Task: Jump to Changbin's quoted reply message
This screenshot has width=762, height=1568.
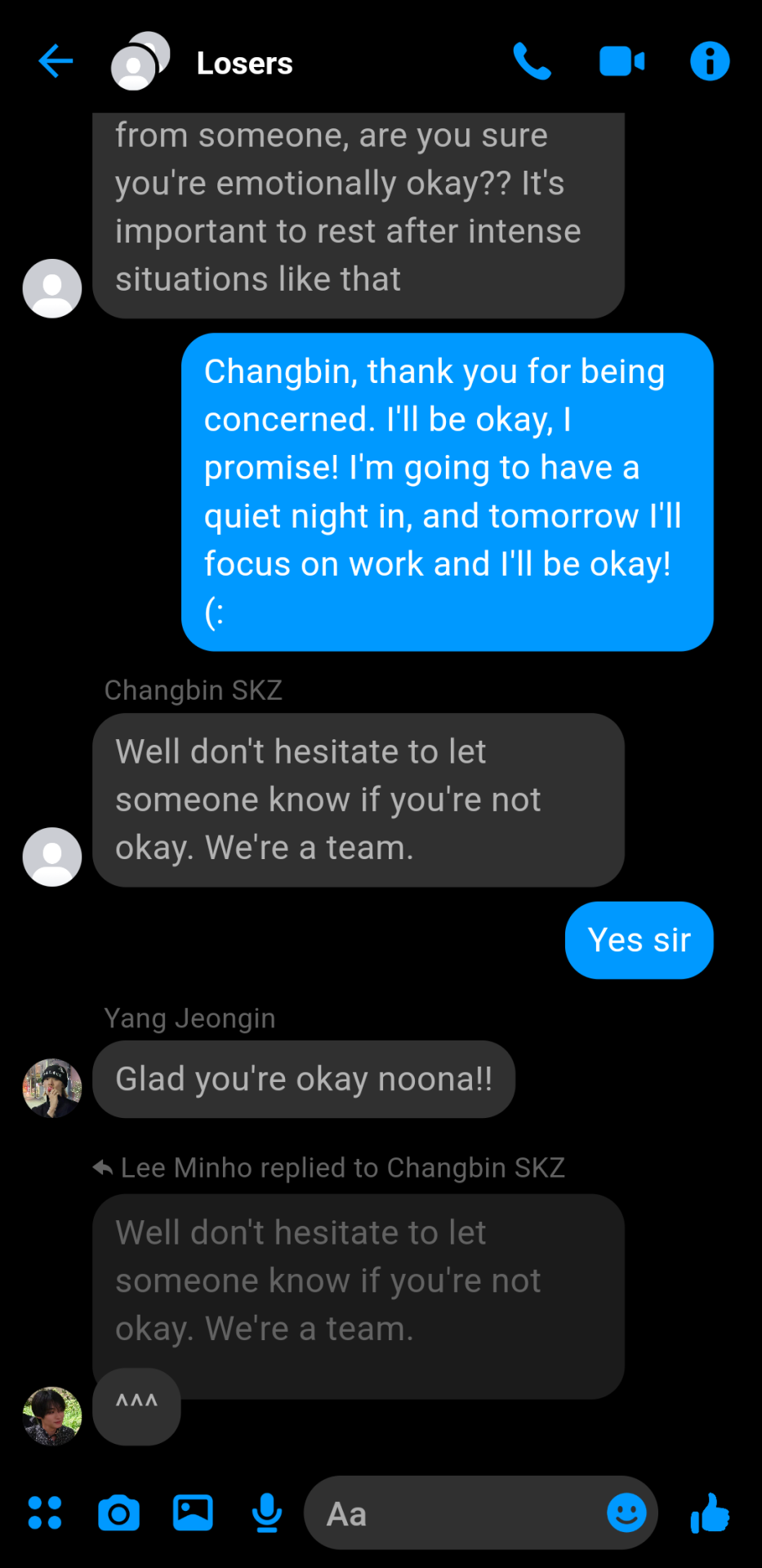Action: click(358, 1280)
